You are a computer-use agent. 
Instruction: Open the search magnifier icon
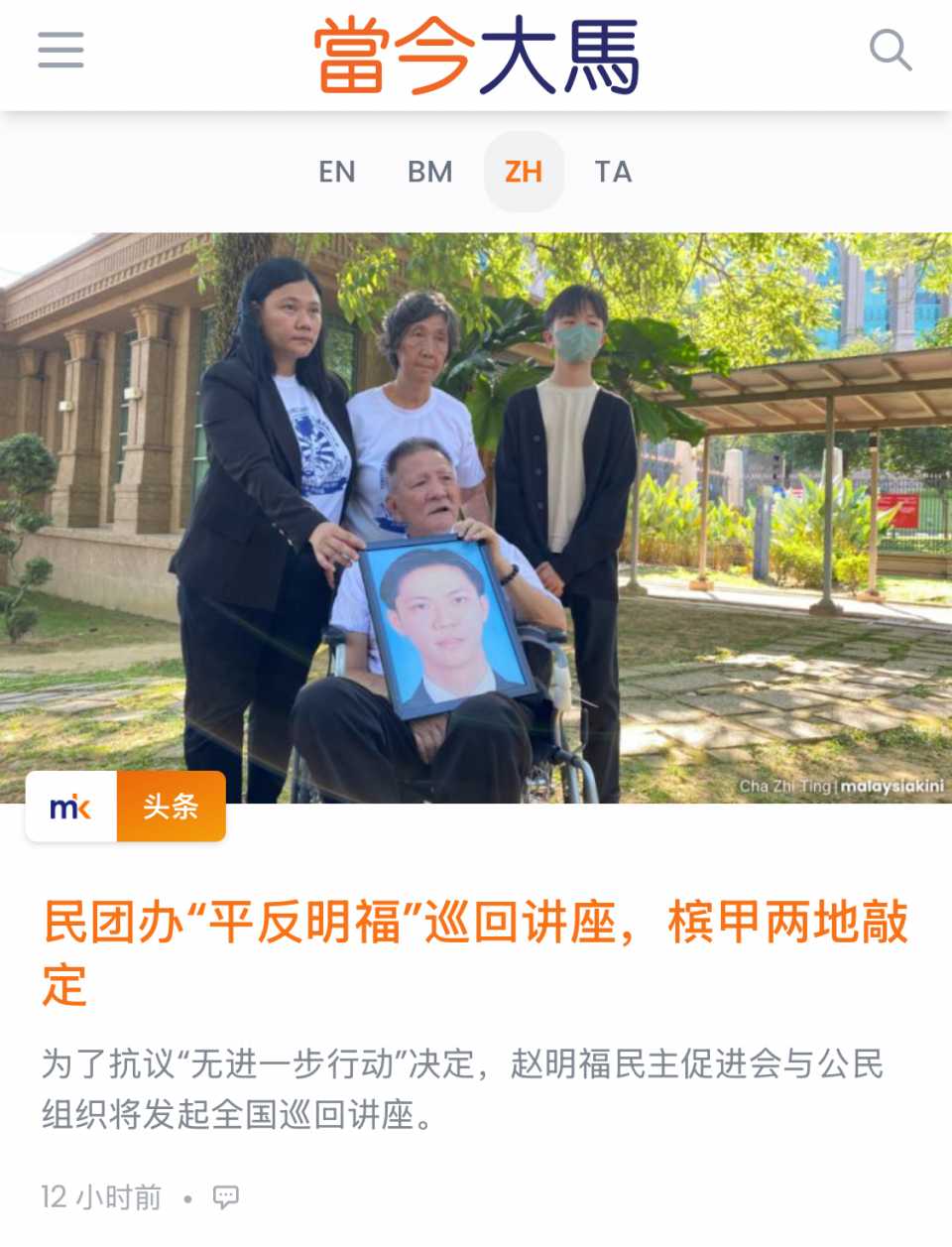coord(890,50)
